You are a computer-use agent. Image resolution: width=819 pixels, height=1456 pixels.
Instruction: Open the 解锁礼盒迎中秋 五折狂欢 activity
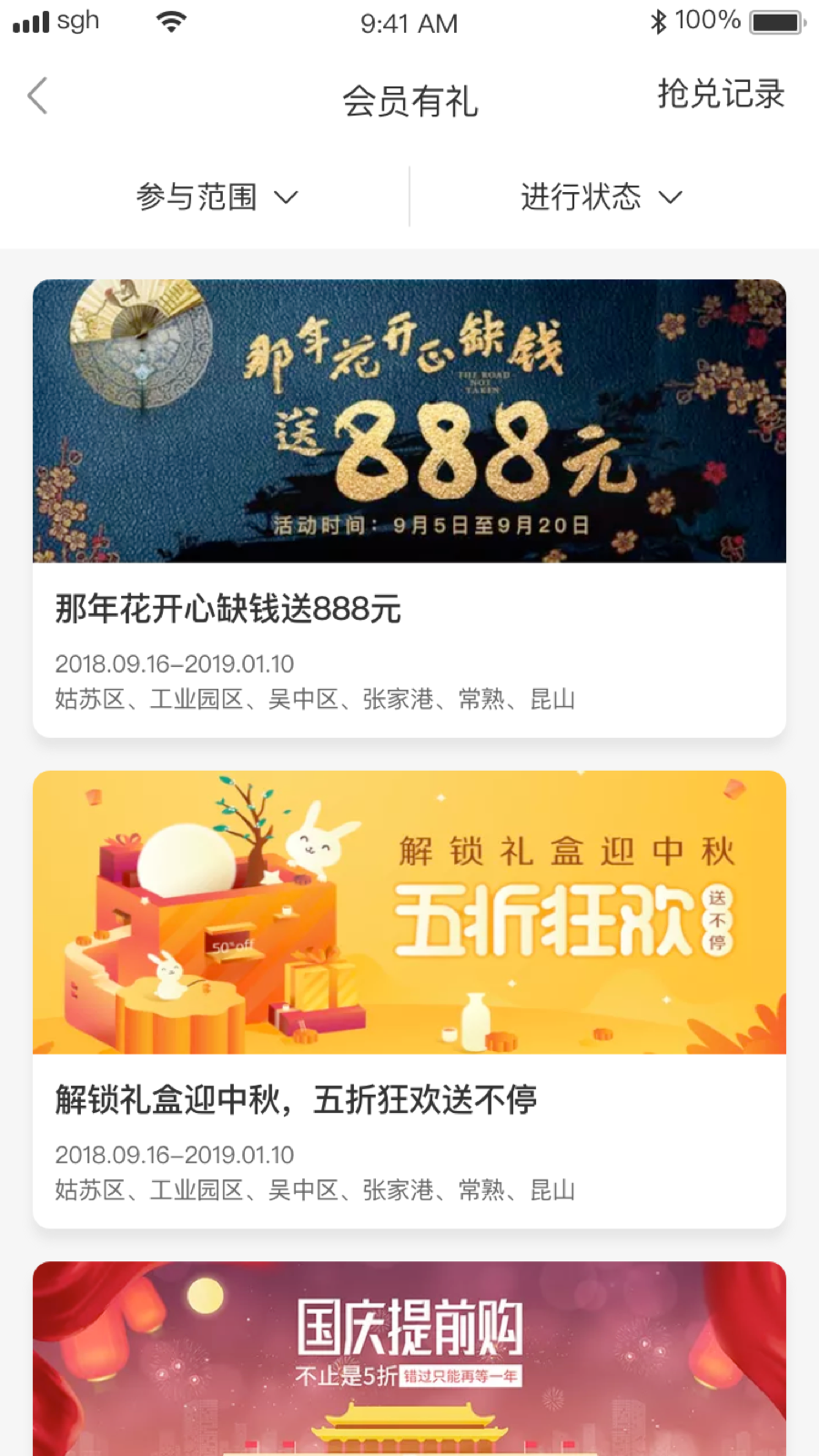(296, 1099)
